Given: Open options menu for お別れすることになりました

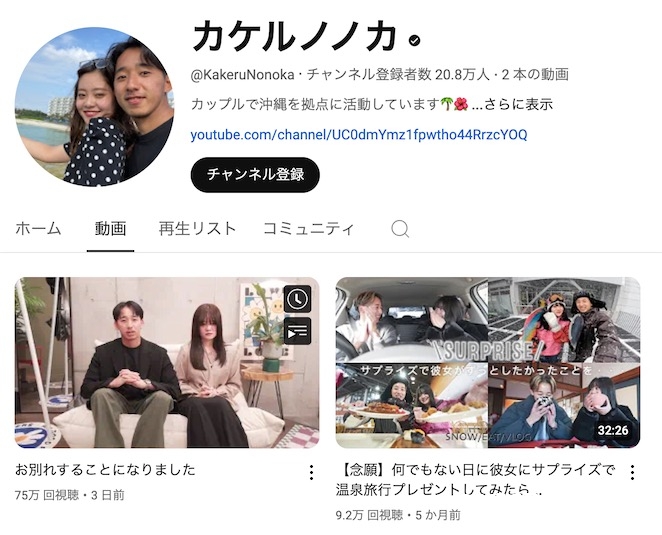Looking at the screenshot, I should click(311, 472).
